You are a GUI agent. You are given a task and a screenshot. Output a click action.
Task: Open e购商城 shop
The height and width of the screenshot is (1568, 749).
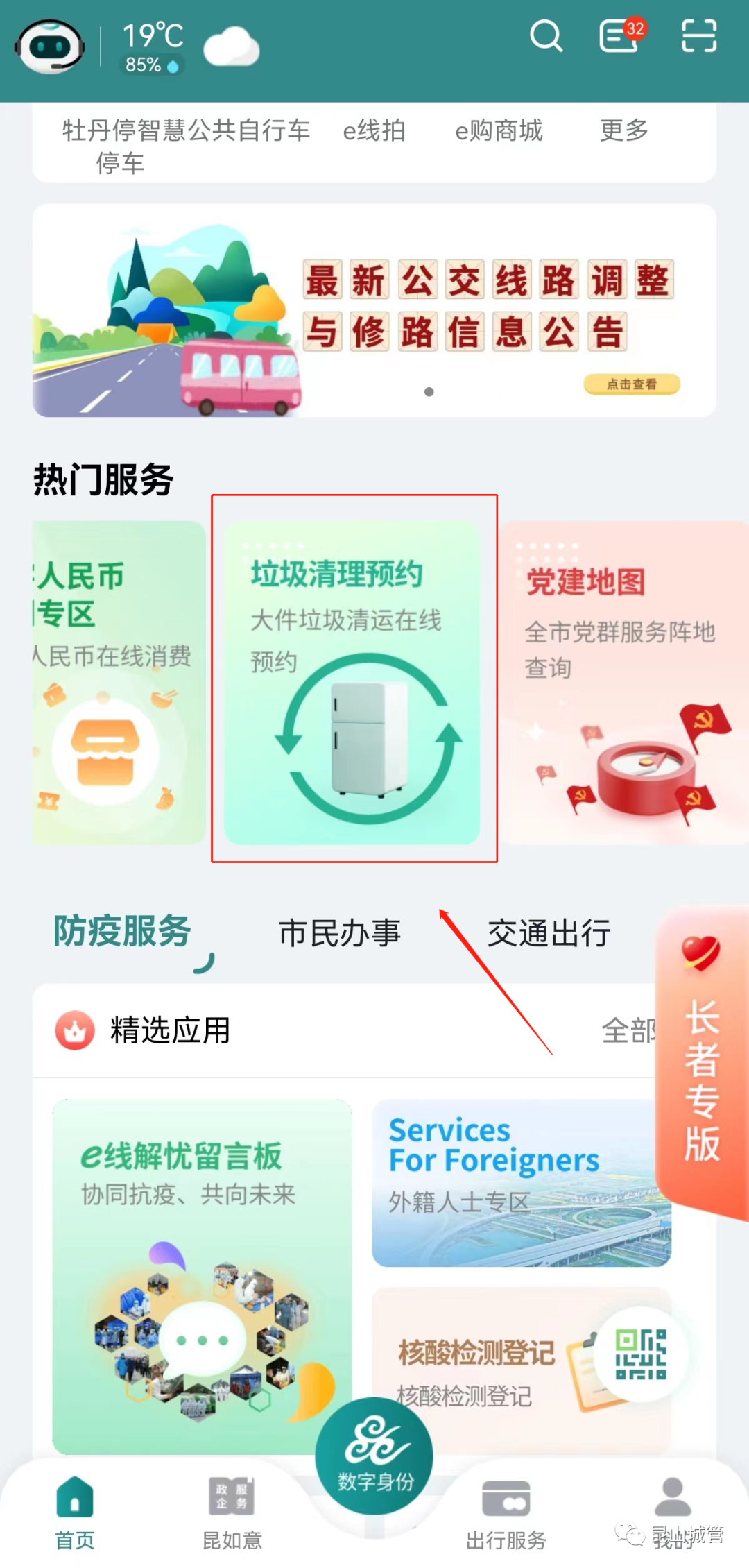tap(499, 130)
